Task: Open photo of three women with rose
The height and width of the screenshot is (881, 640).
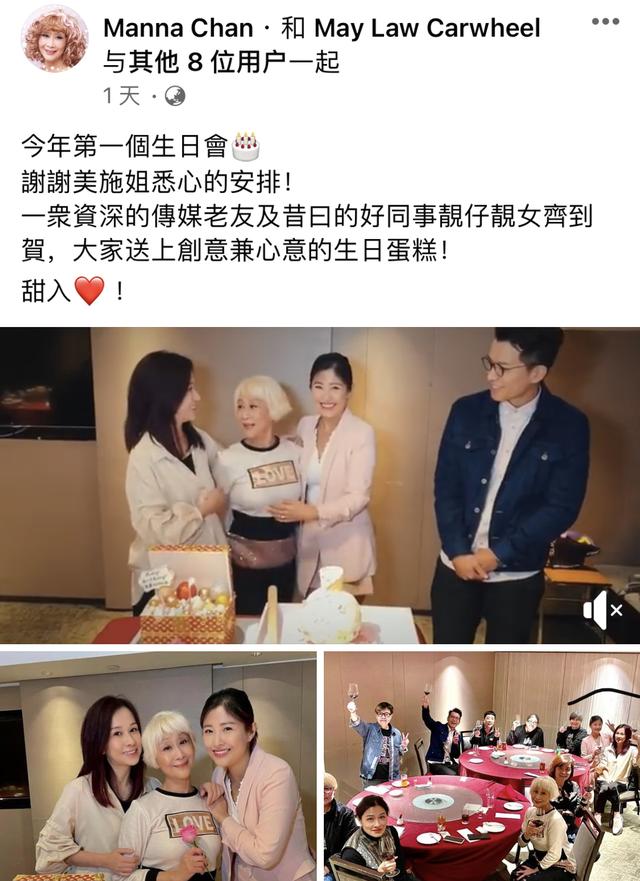Action: click(158, 765)
